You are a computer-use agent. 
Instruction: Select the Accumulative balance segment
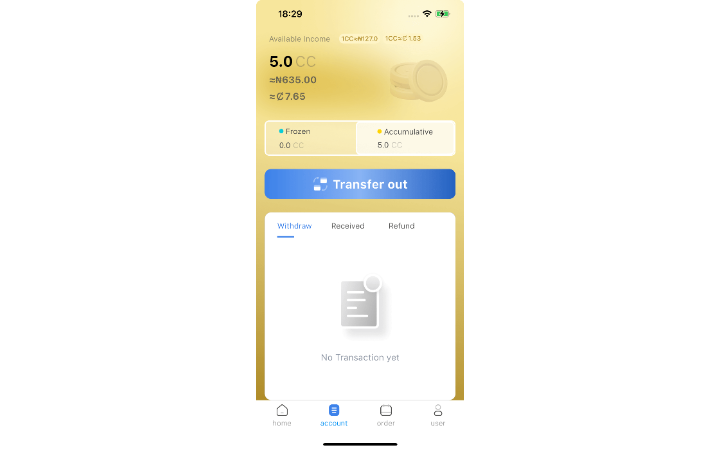[x=405, y=138]
